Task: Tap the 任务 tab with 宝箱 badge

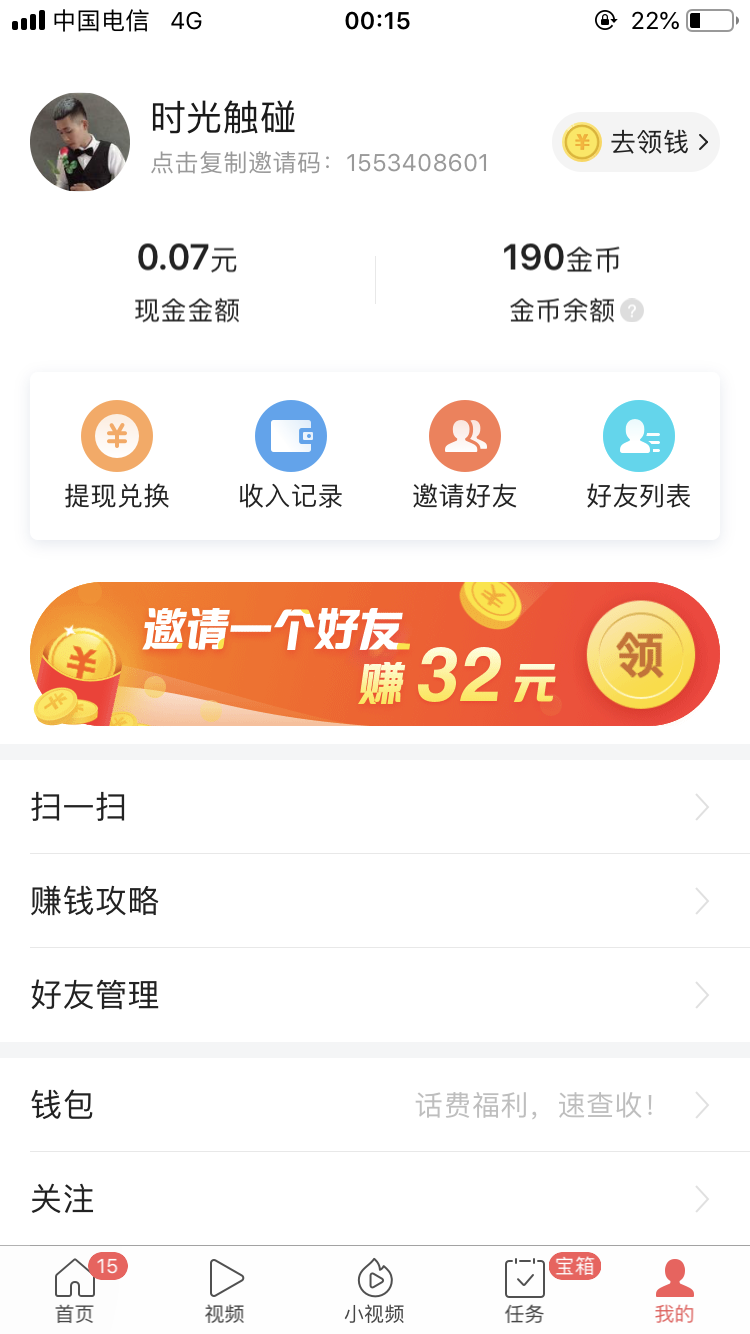Action: click(x=524, y=1290)
